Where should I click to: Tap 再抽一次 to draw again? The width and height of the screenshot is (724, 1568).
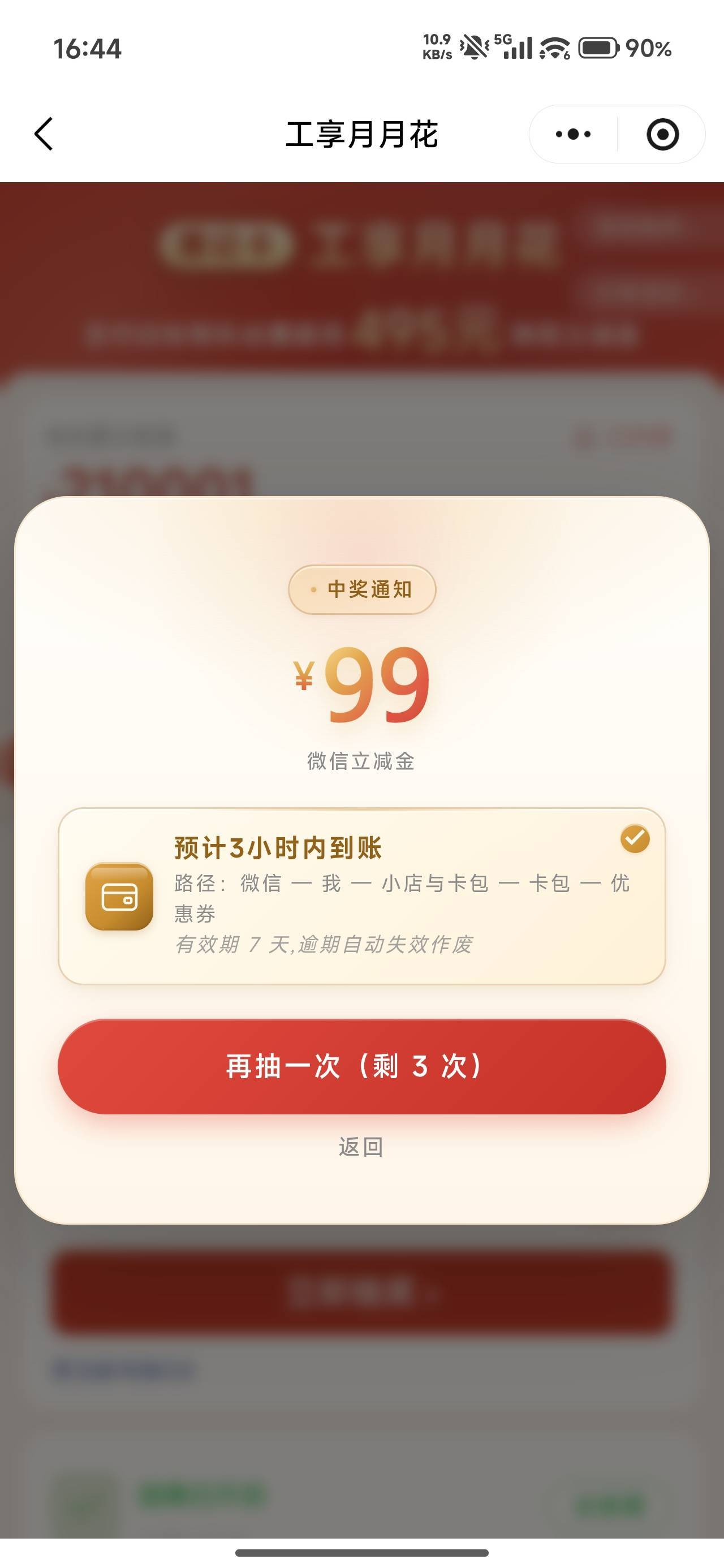[x=361, y=1066]
